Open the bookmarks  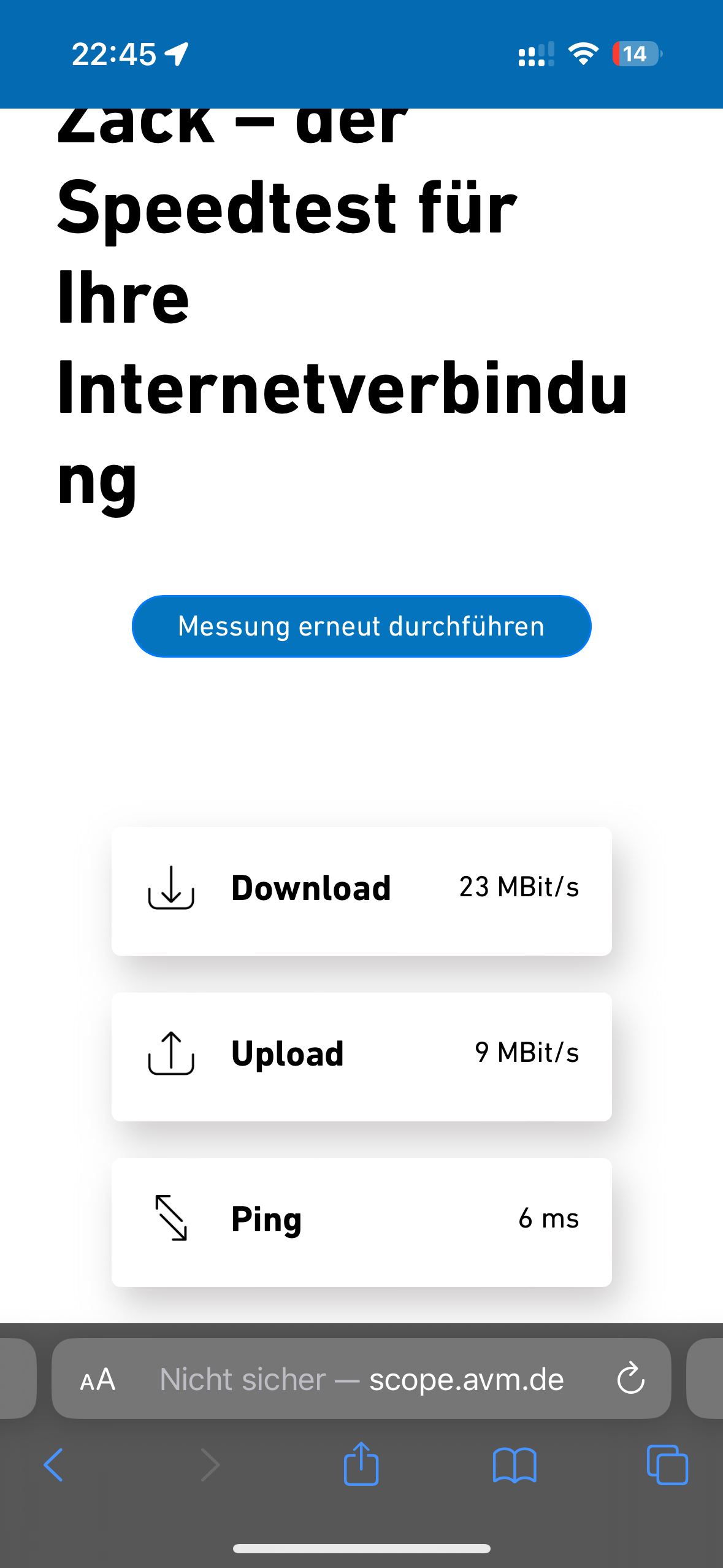515,1465
